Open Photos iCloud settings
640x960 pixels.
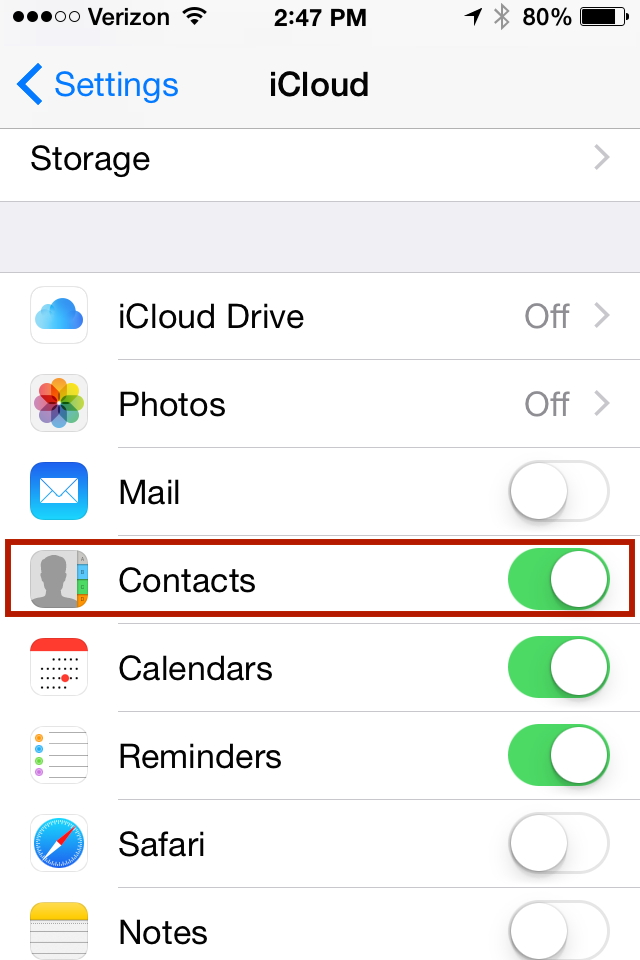[320, 405]
